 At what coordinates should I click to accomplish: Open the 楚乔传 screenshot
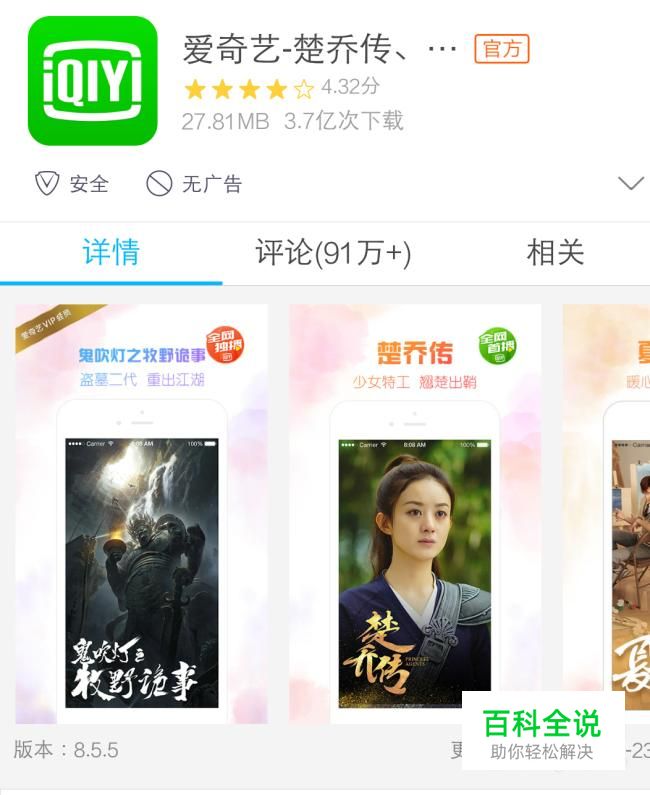coord(415,514)
